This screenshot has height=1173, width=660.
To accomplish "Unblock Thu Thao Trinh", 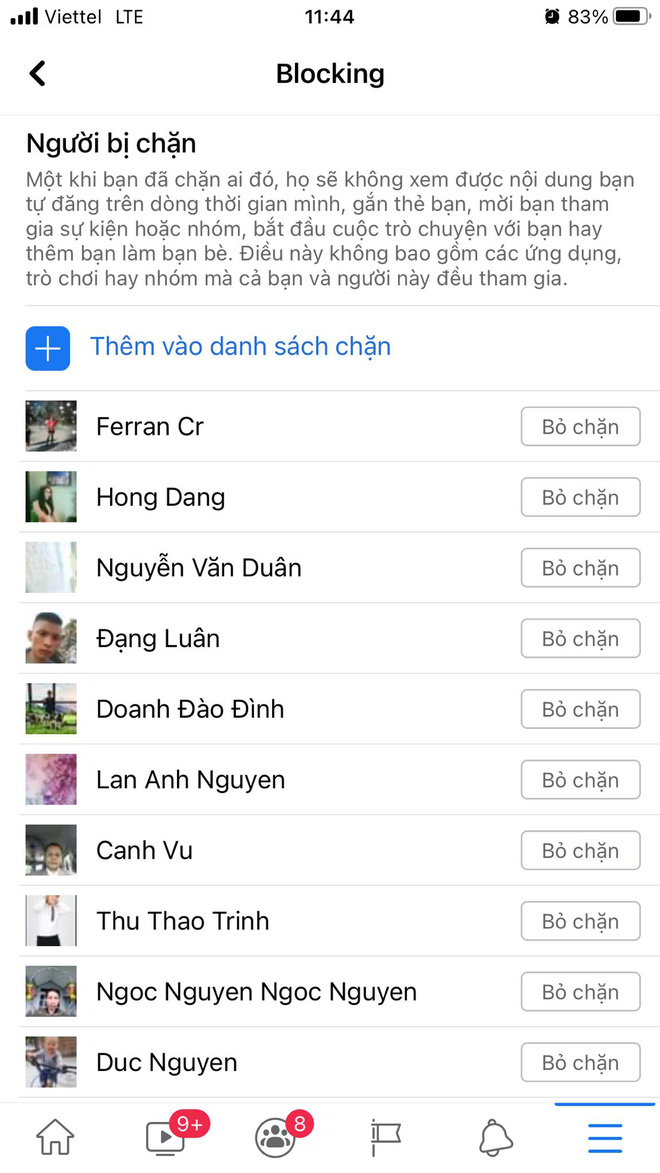I will (580, 921).
